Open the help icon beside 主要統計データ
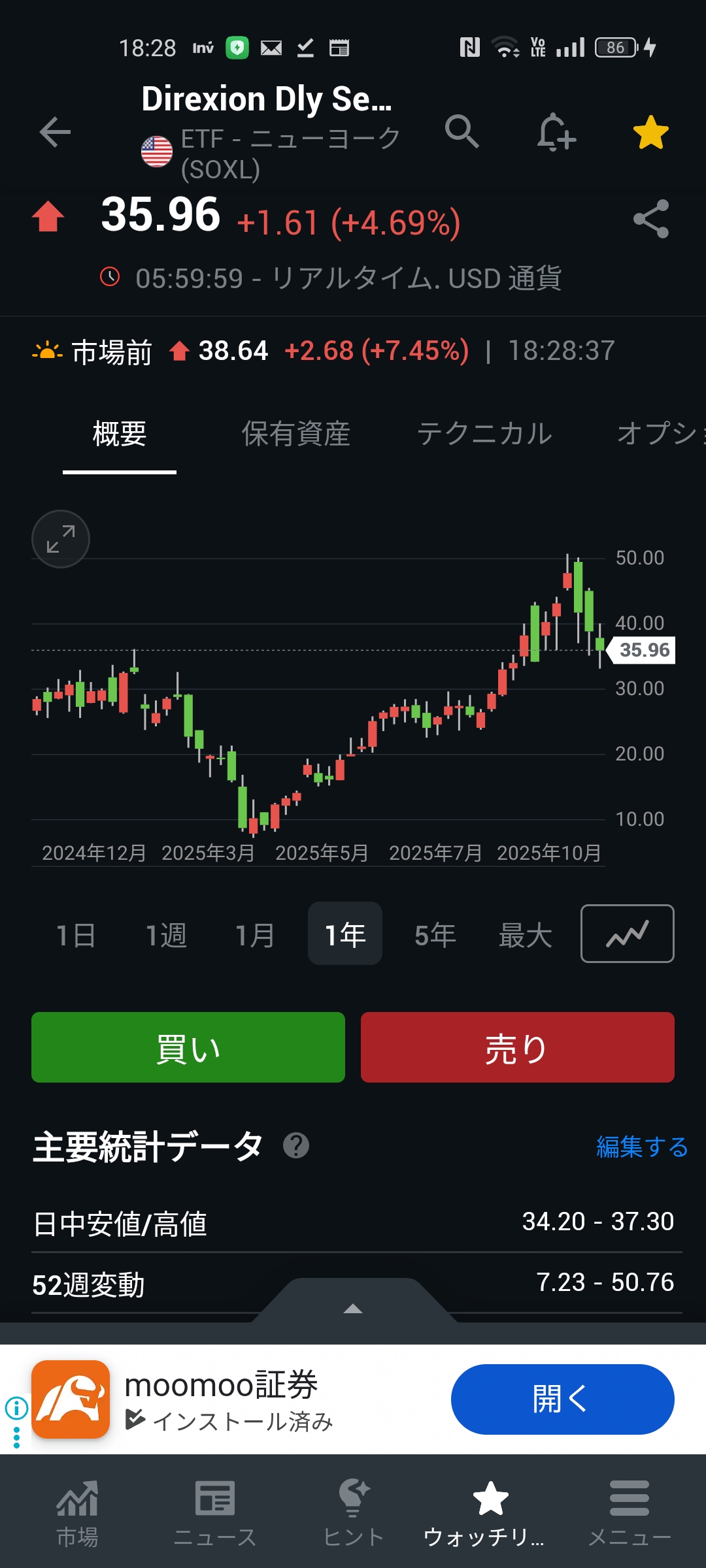 coord(296,1145)
